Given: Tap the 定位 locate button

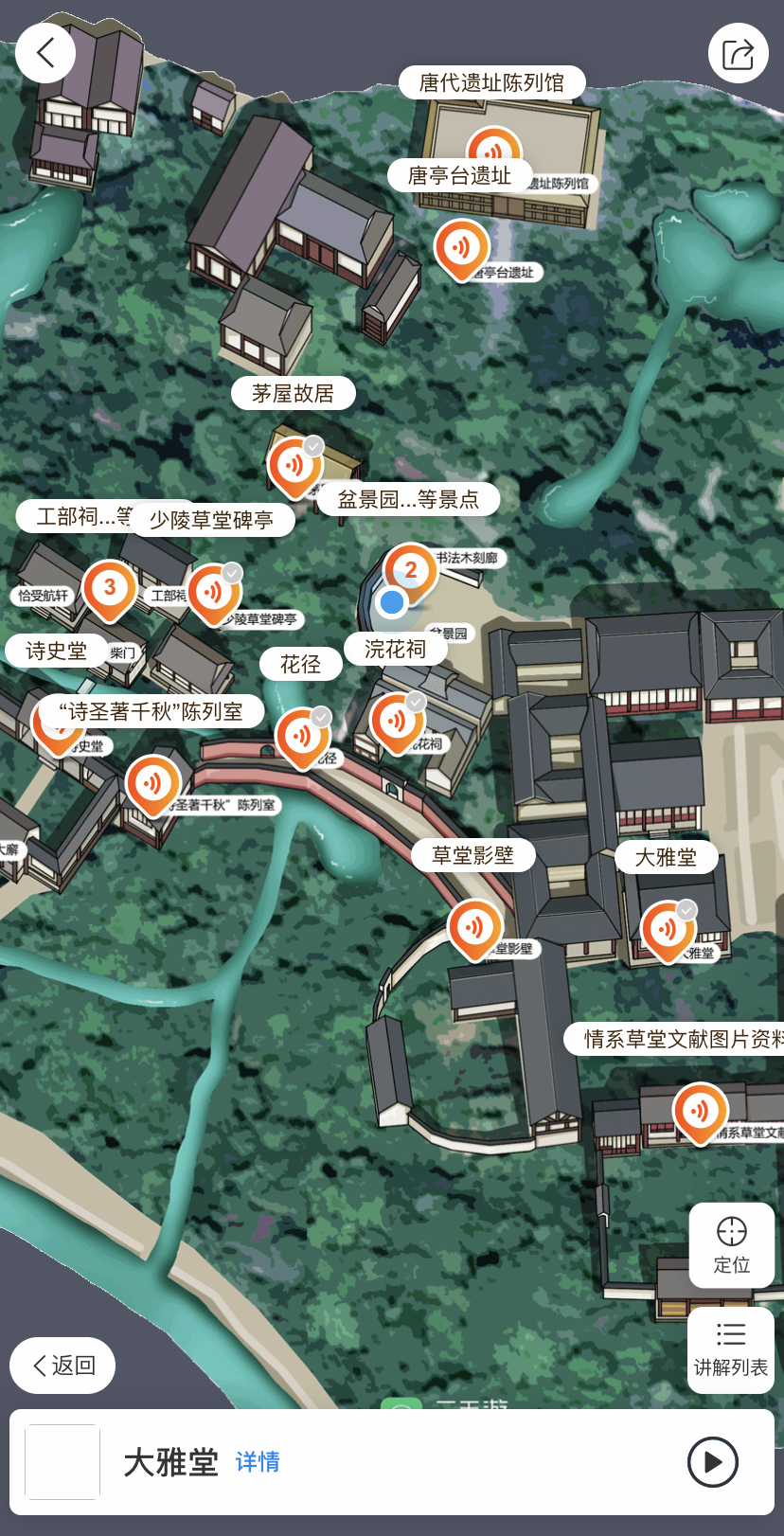Looking at the screenshot, I should tap(731, 1244).
